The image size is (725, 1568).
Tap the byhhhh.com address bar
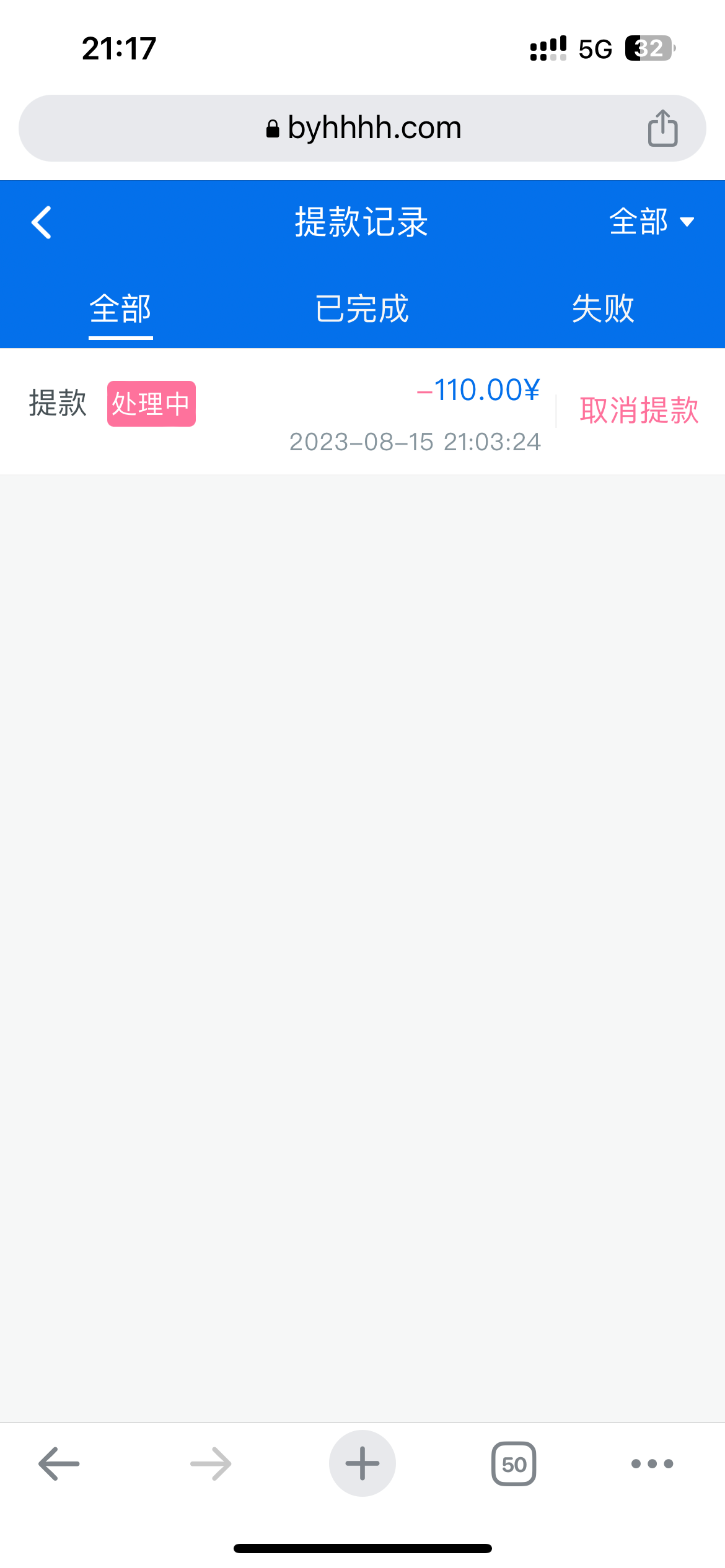pyautogui.click(x=363, y=128)
